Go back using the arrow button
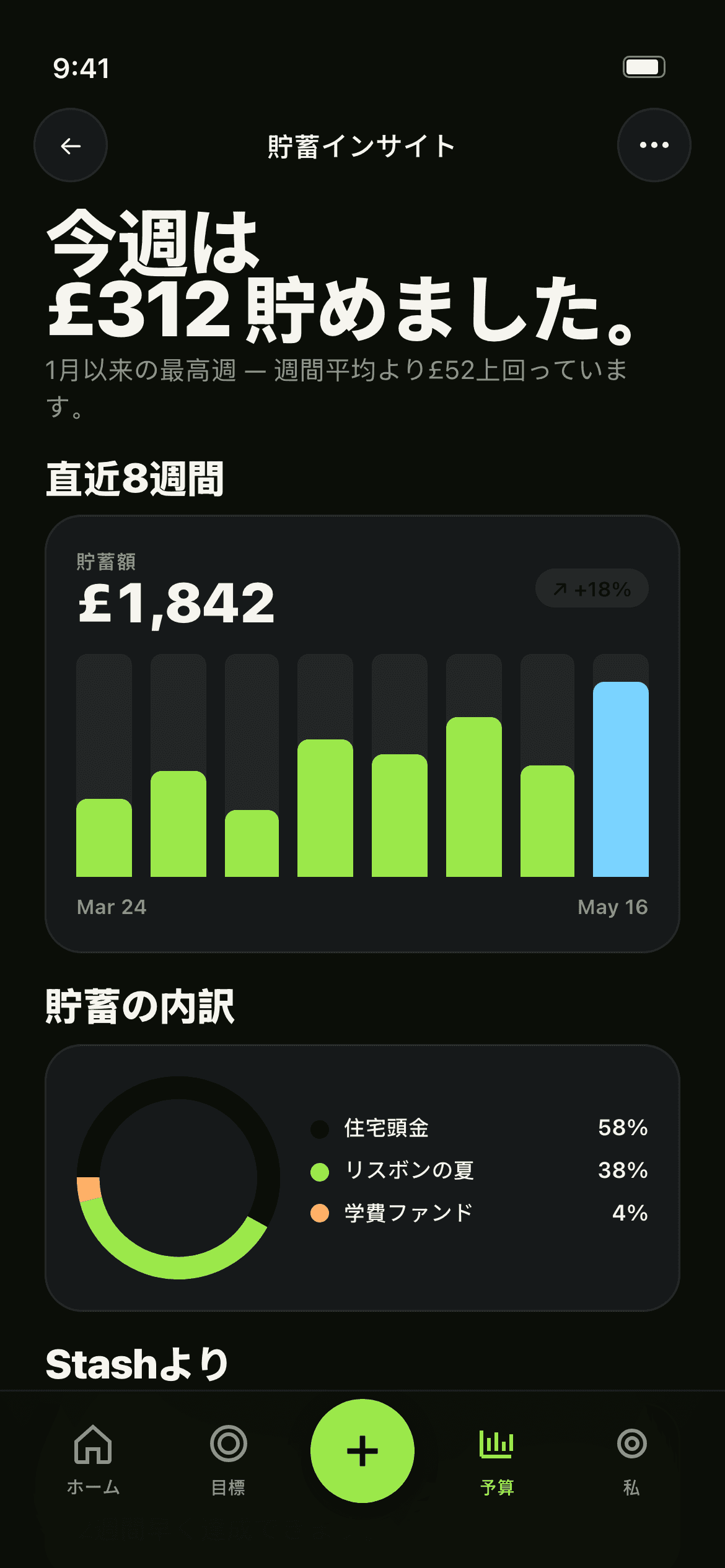Viewport: 725px width, 1568px height. (71, 146)
